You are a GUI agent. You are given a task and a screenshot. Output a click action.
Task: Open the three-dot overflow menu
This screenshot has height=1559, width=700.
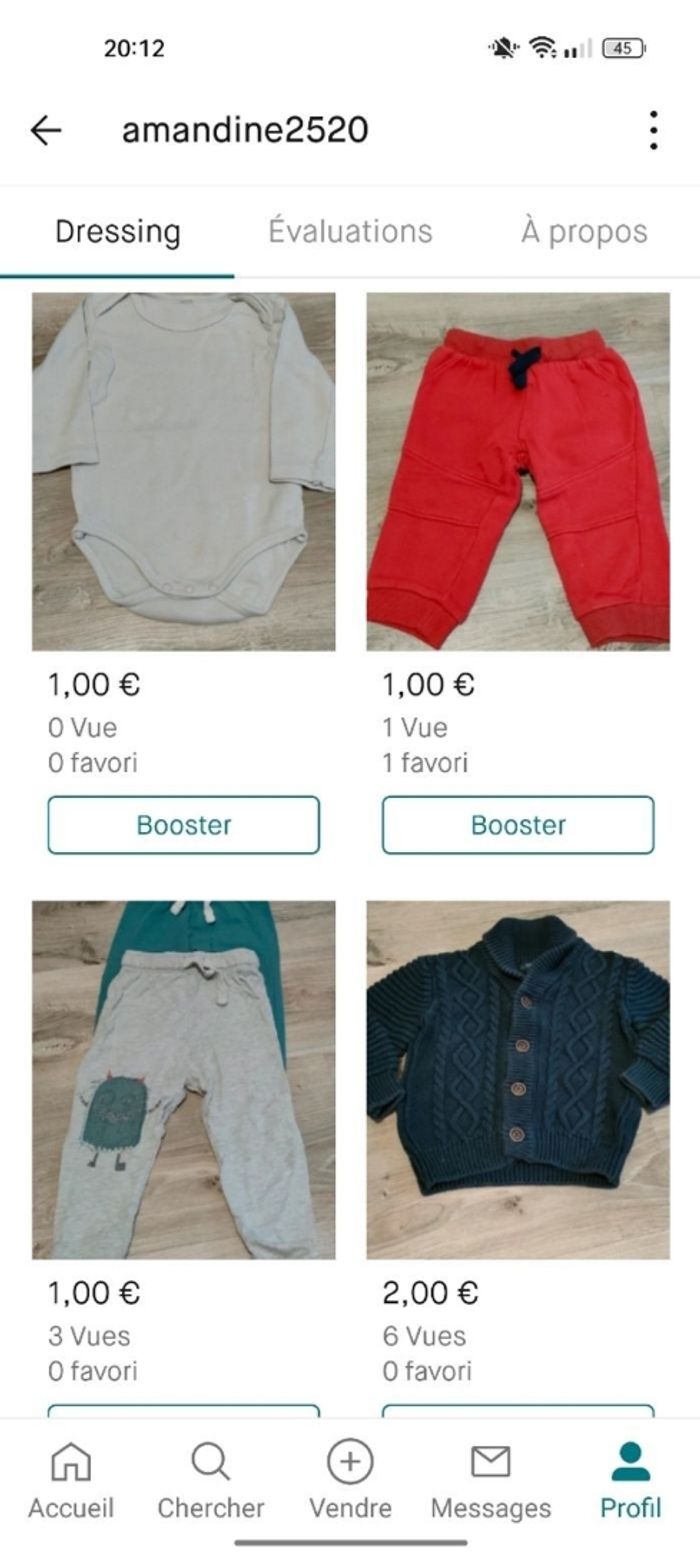pyautogui.click(x=653, y=130)
